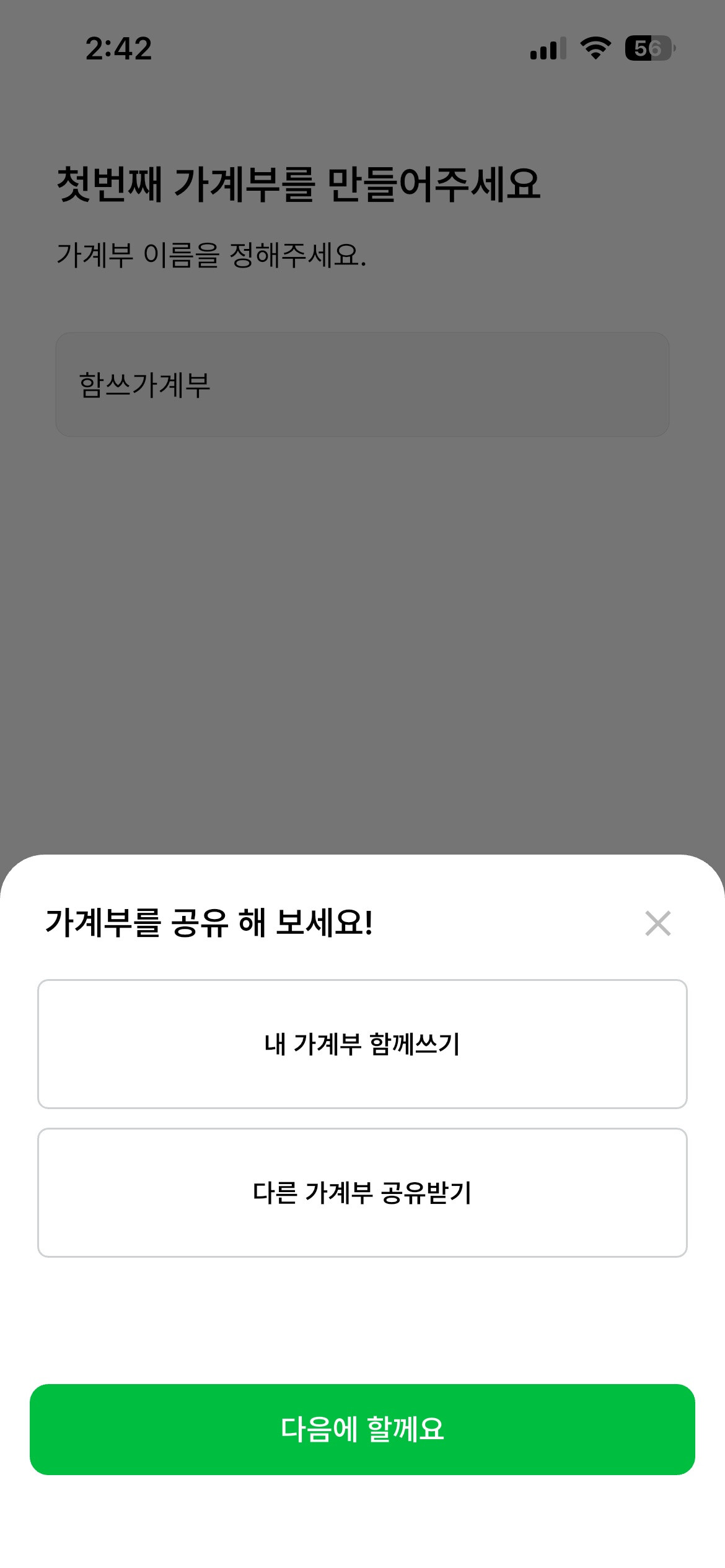This screenshot has height=1568, width=725.
Task: Close the 가계부 공유 bottom sheet
Action: pyautogui.click(x=657, y=923)
